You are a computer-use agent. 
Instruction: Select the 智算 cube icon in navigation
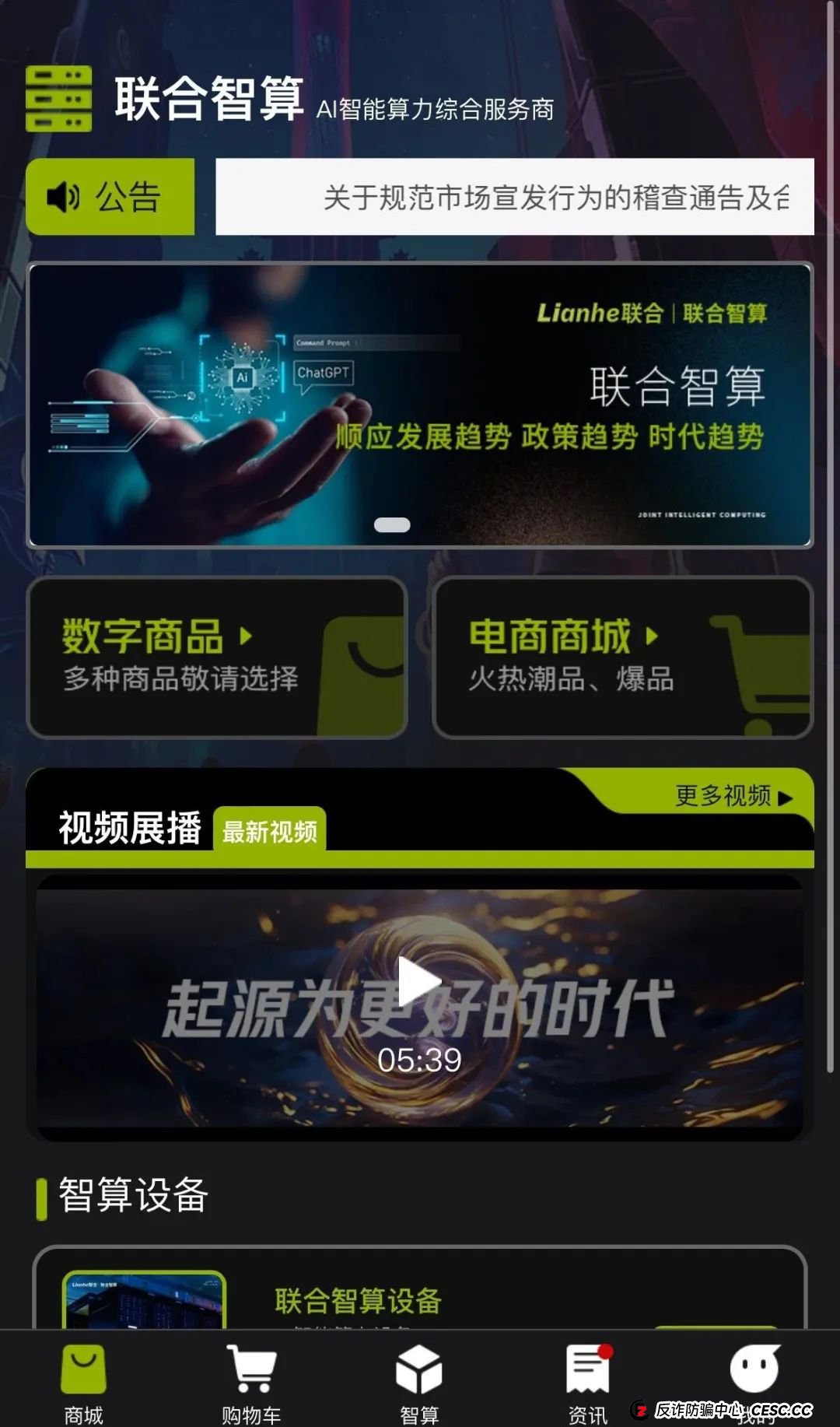click(420, 1374)
